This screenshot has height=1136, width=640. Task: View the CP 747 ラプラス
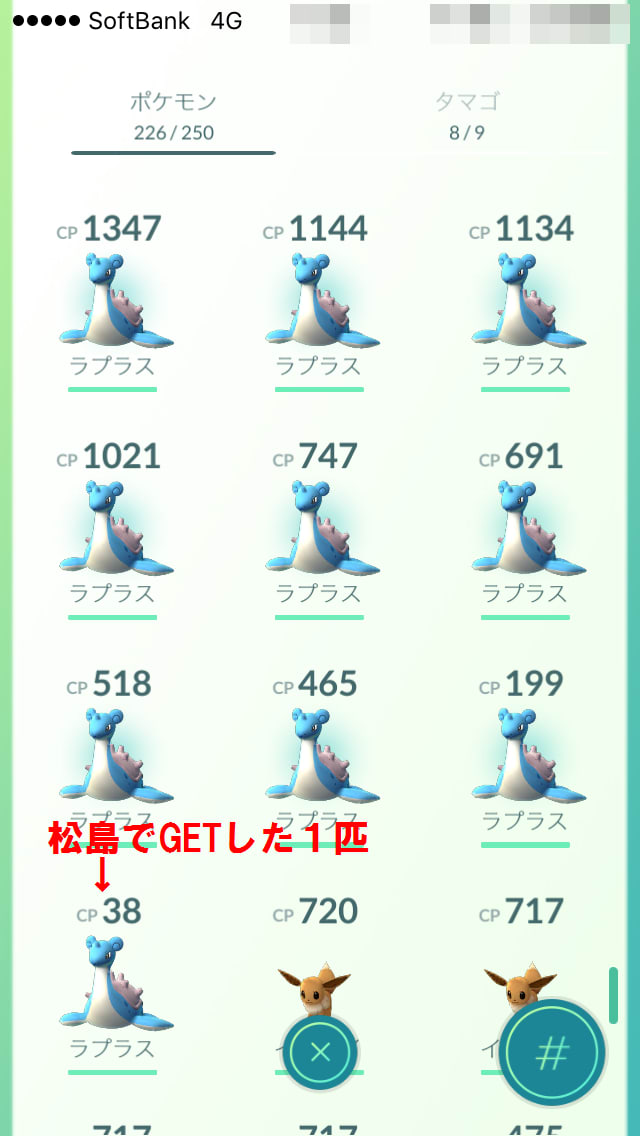tap(318, 528)
